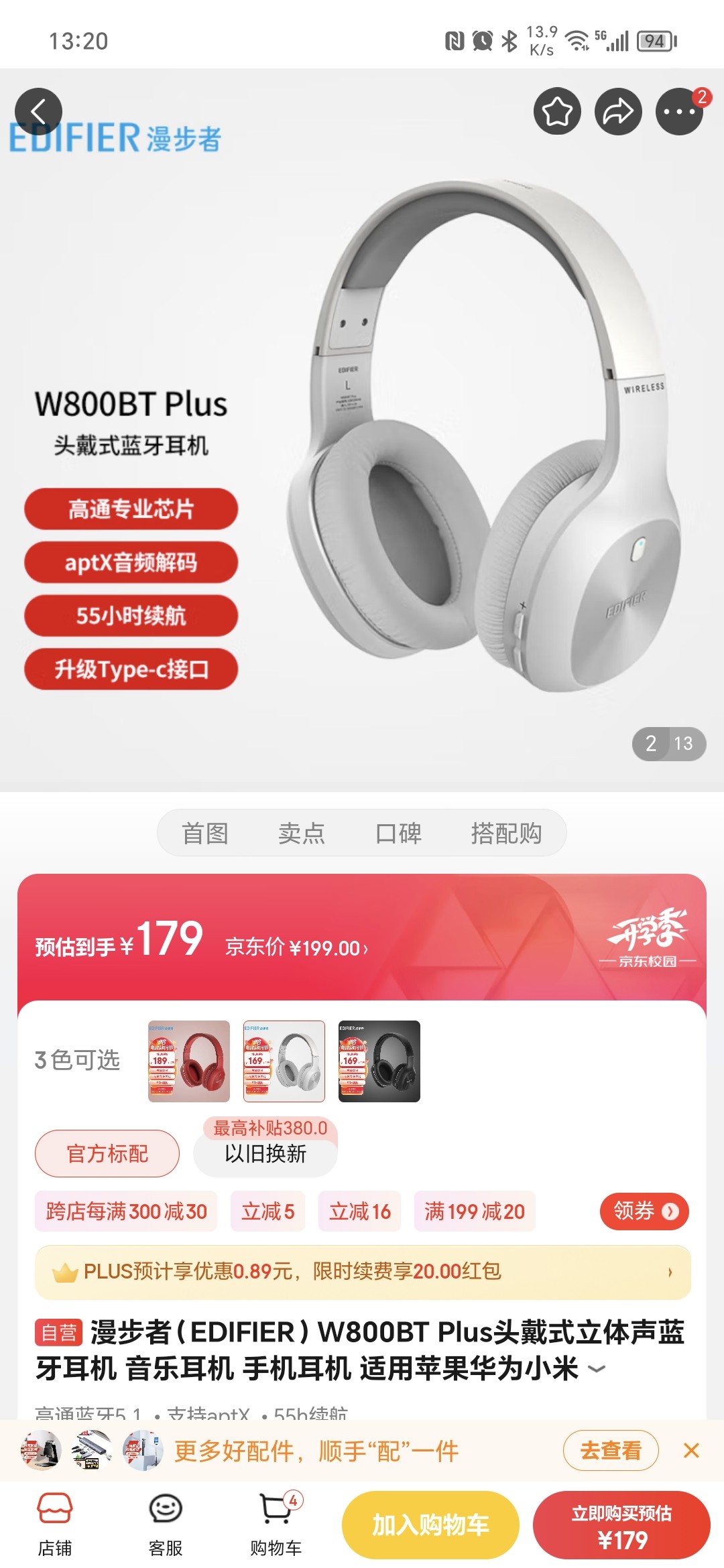Select the red headphone color option
The image size is (724, 1568).
189,1061
